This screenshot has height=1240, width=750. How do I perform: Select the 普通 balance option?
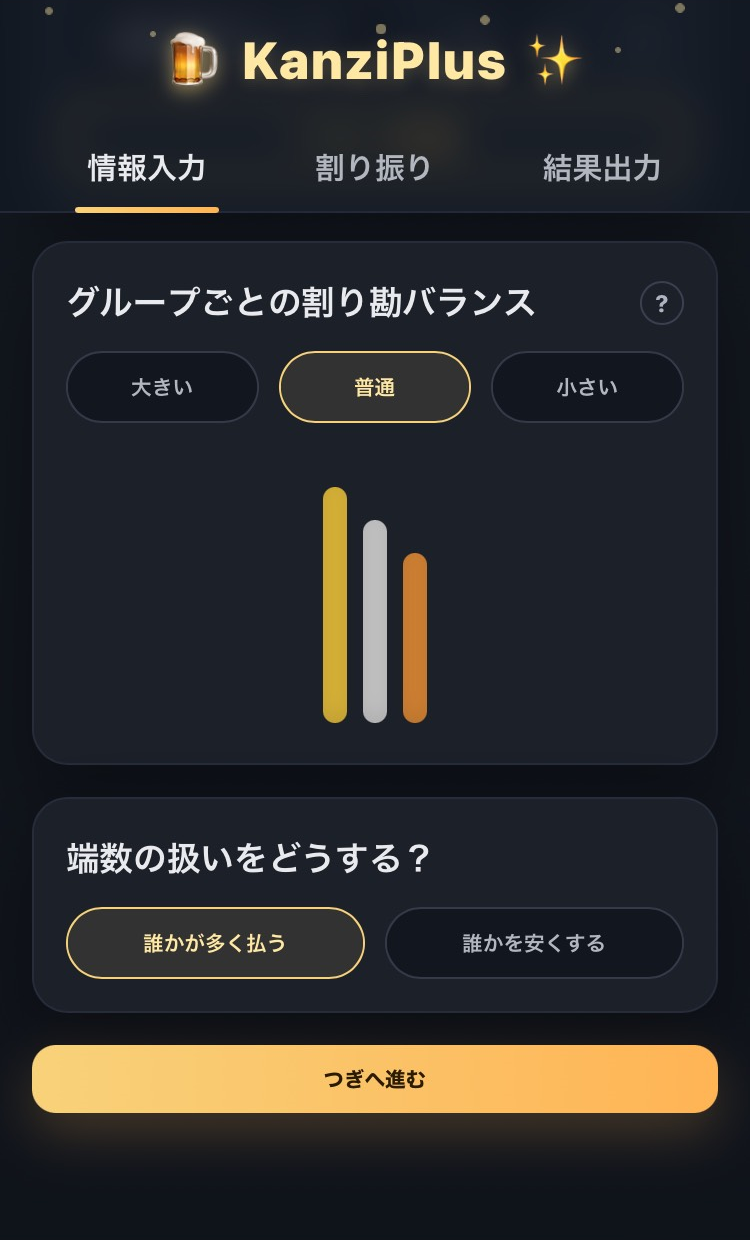click(x=374, y=387)
